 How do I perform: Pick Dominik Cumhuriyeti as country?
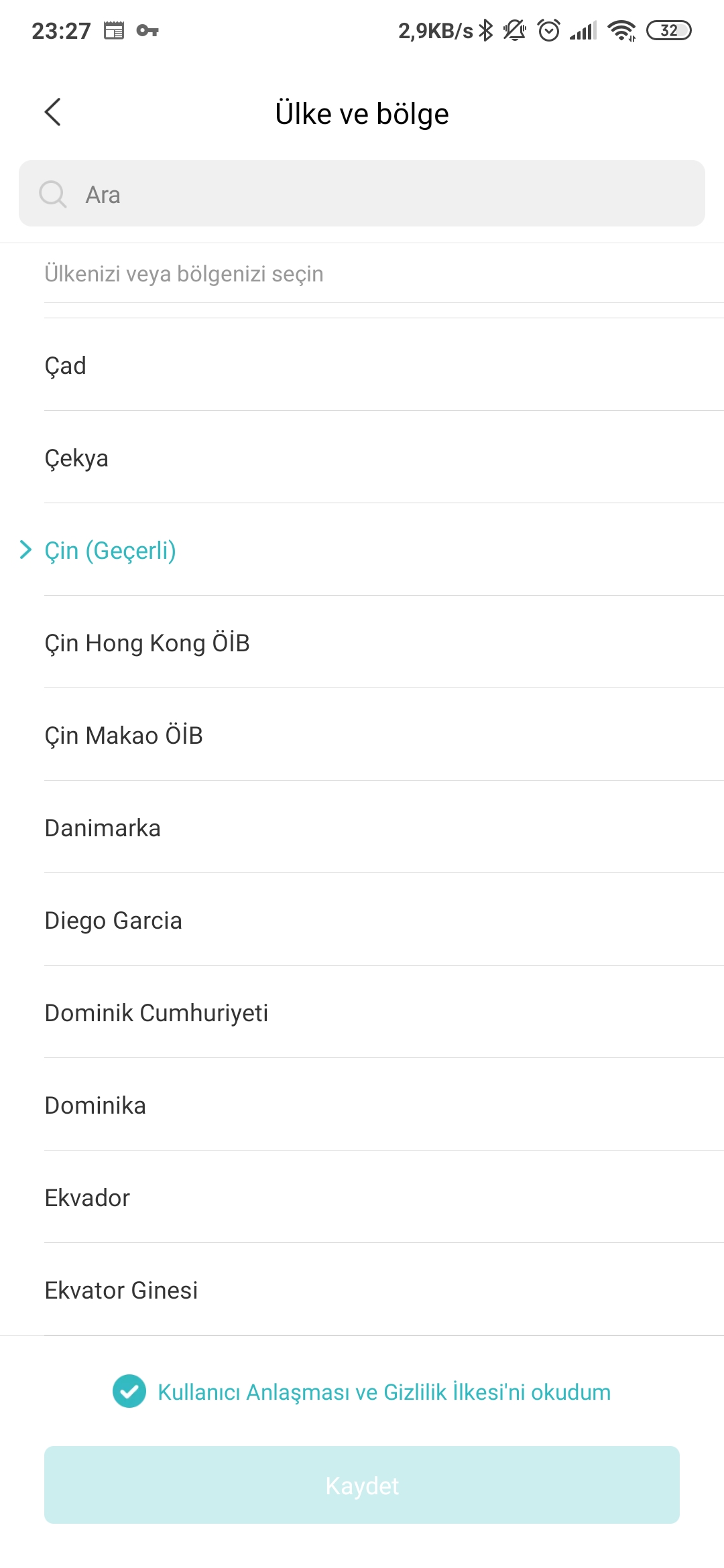click(x=362, y=1012)
